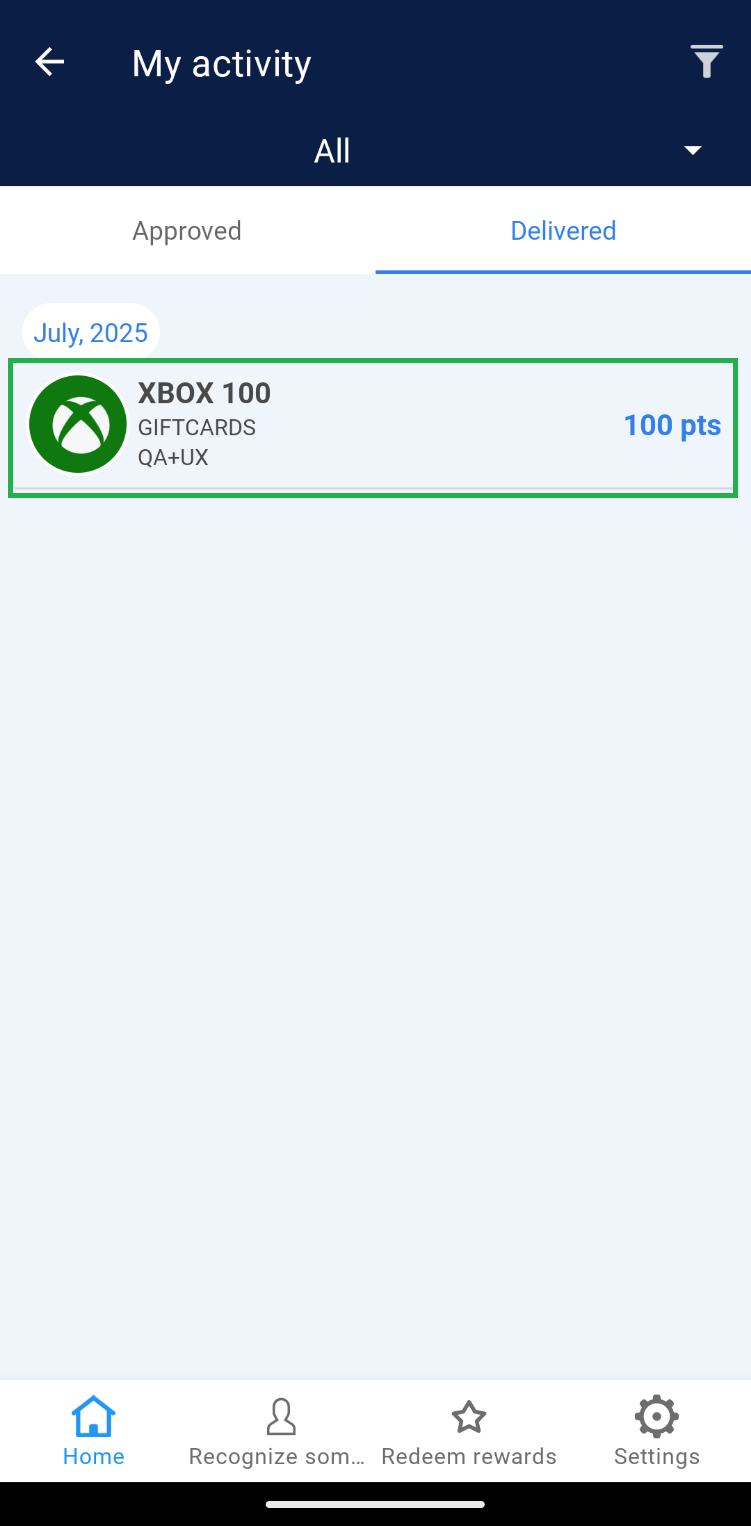Switch to the Approved tab
751x1526 pixels.
(187, 231)
